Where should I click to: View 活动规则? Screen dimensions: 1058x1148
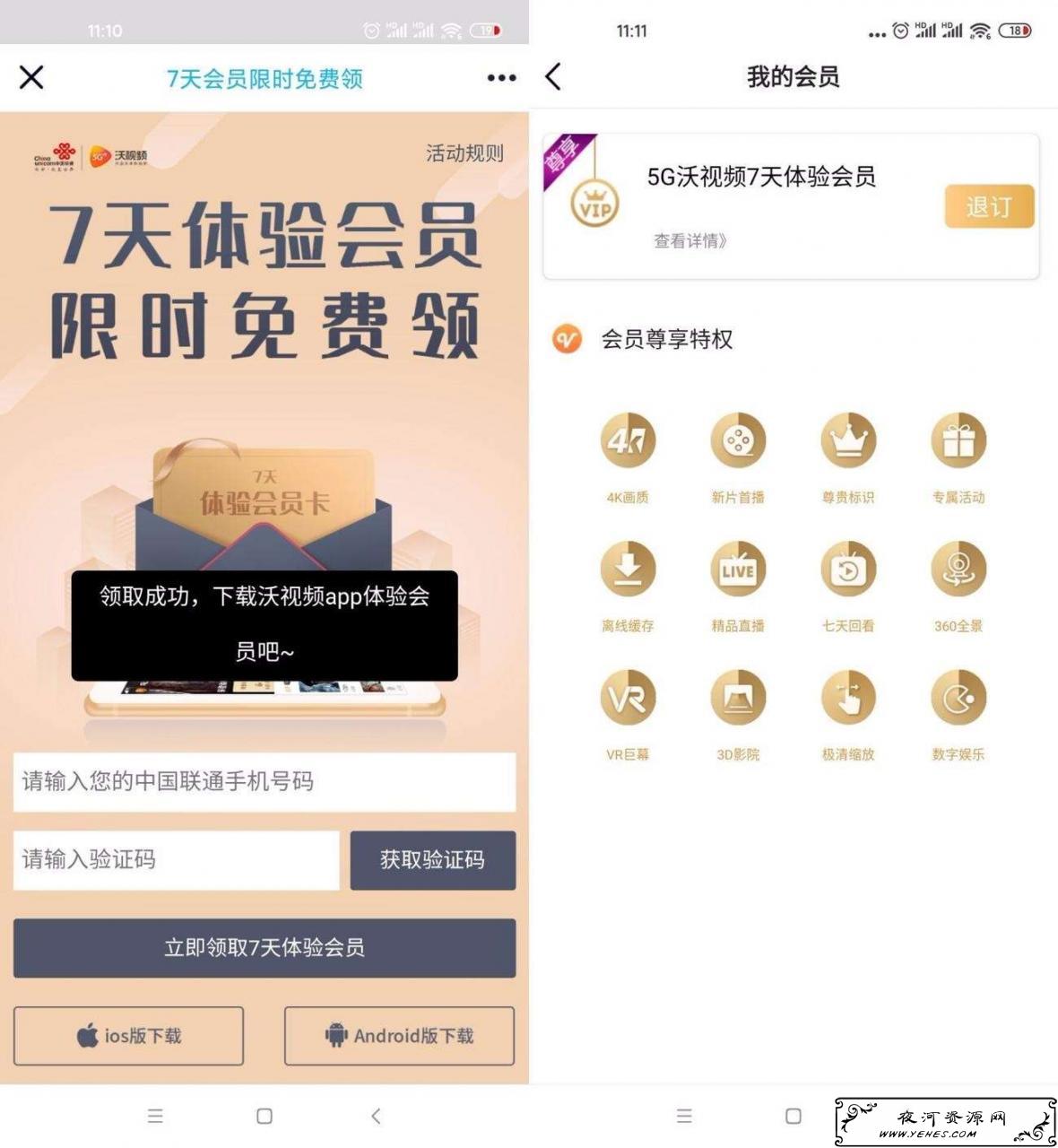click(x=464, y=153)
